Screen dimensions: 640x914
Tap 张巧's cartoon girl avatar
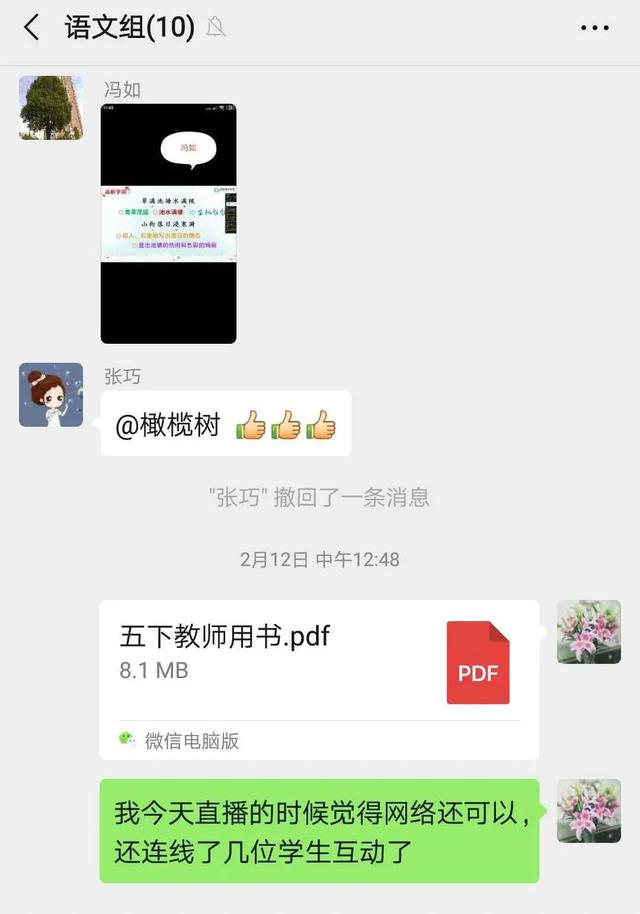click(x=51, y=395)
